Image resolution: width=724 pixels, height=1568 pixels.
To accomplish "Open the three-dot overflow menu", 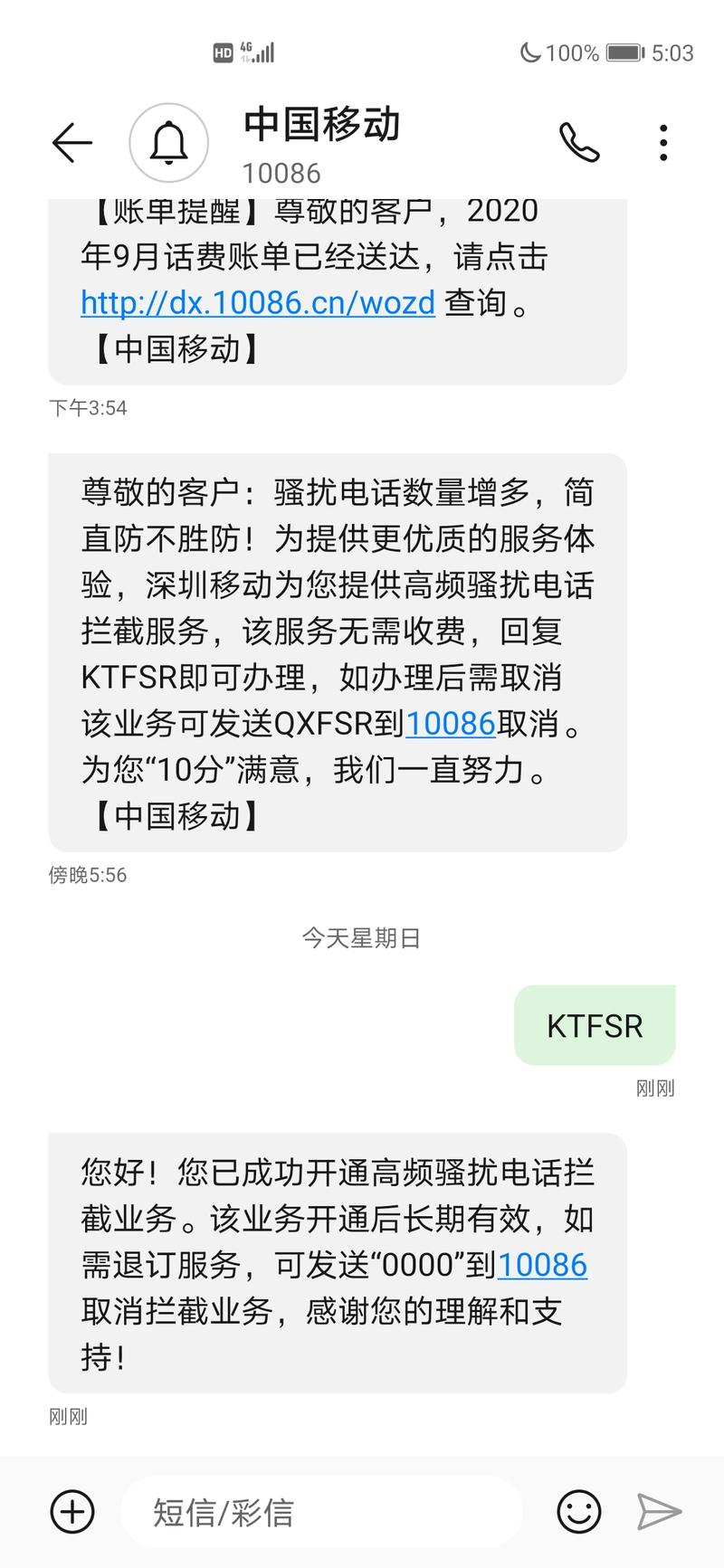I will 663,142.
